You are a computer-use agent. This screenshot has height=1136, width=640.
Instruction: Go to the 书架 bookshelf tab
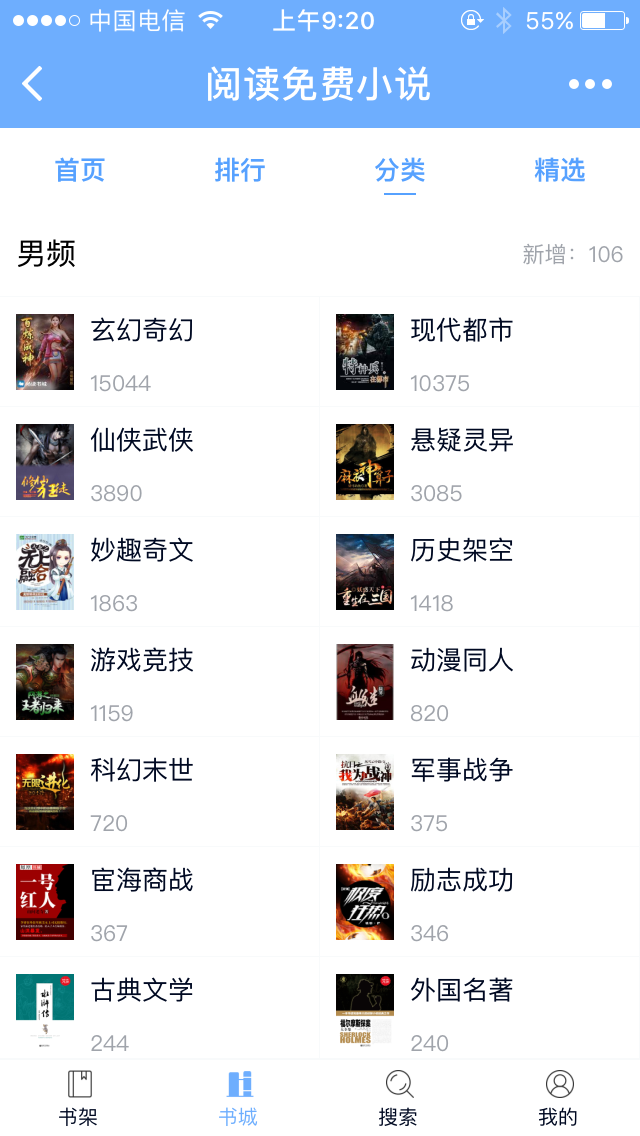(79, 1098)
